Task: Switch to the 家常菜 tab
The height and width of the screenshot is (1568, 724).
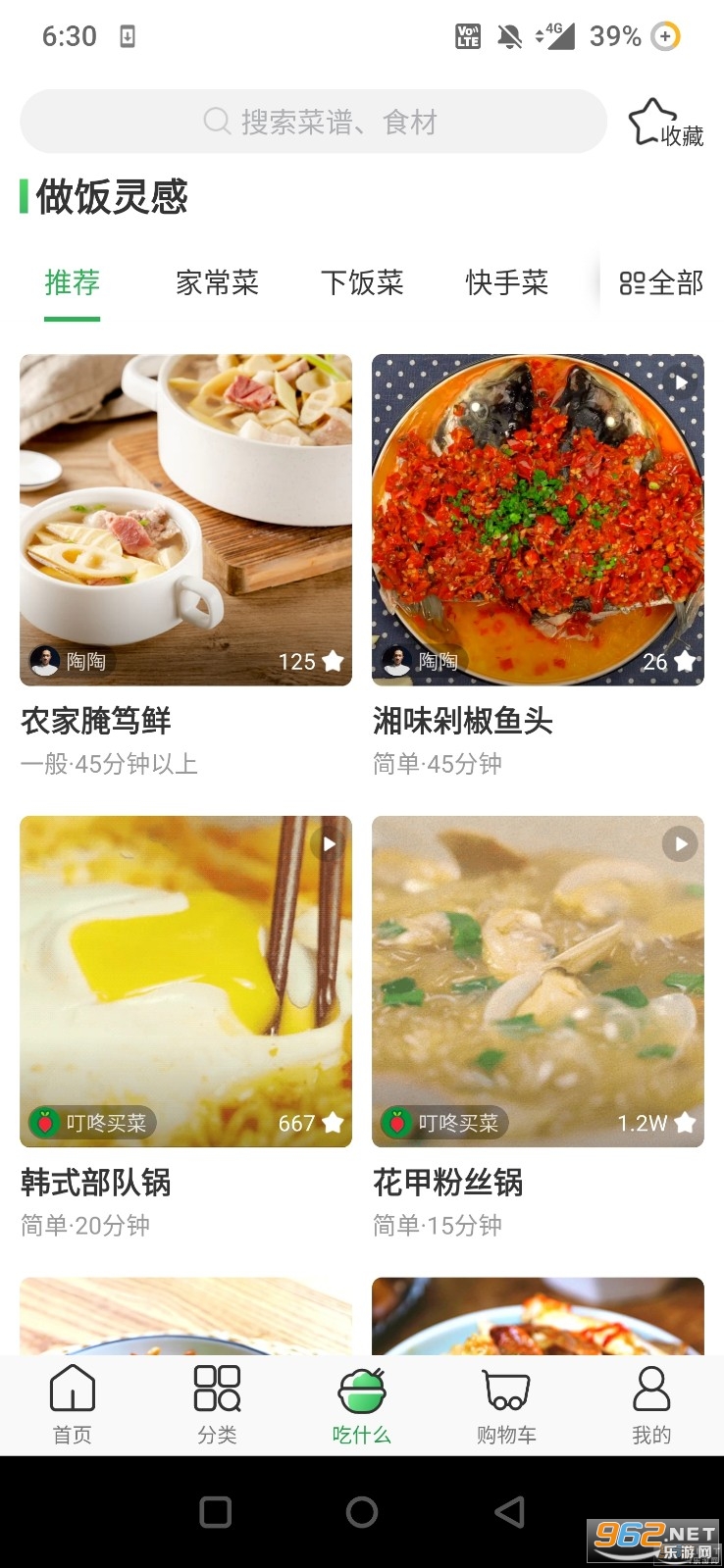Action: tap(217, 283)
